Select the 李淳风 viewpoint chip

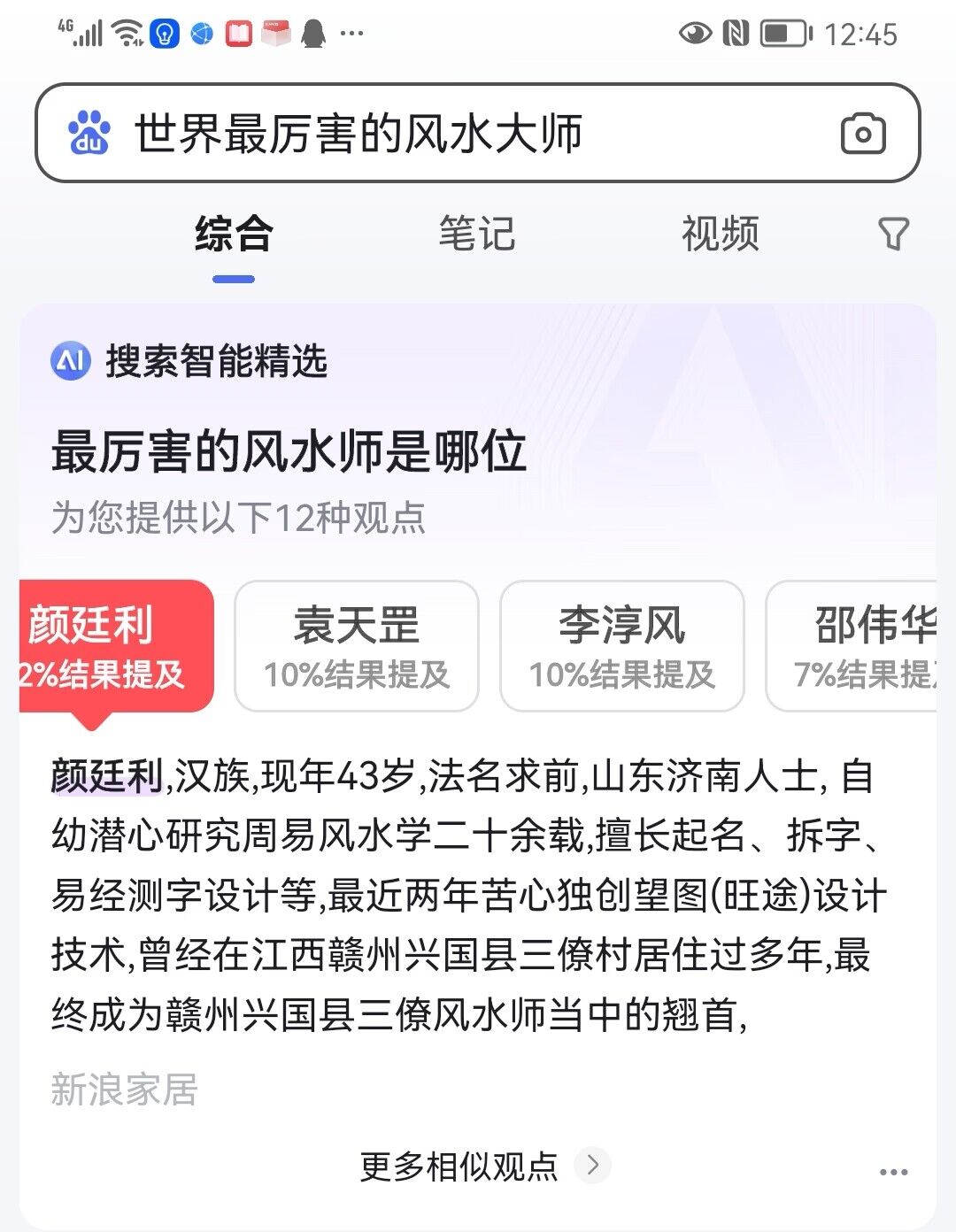(x=622, y=646)
